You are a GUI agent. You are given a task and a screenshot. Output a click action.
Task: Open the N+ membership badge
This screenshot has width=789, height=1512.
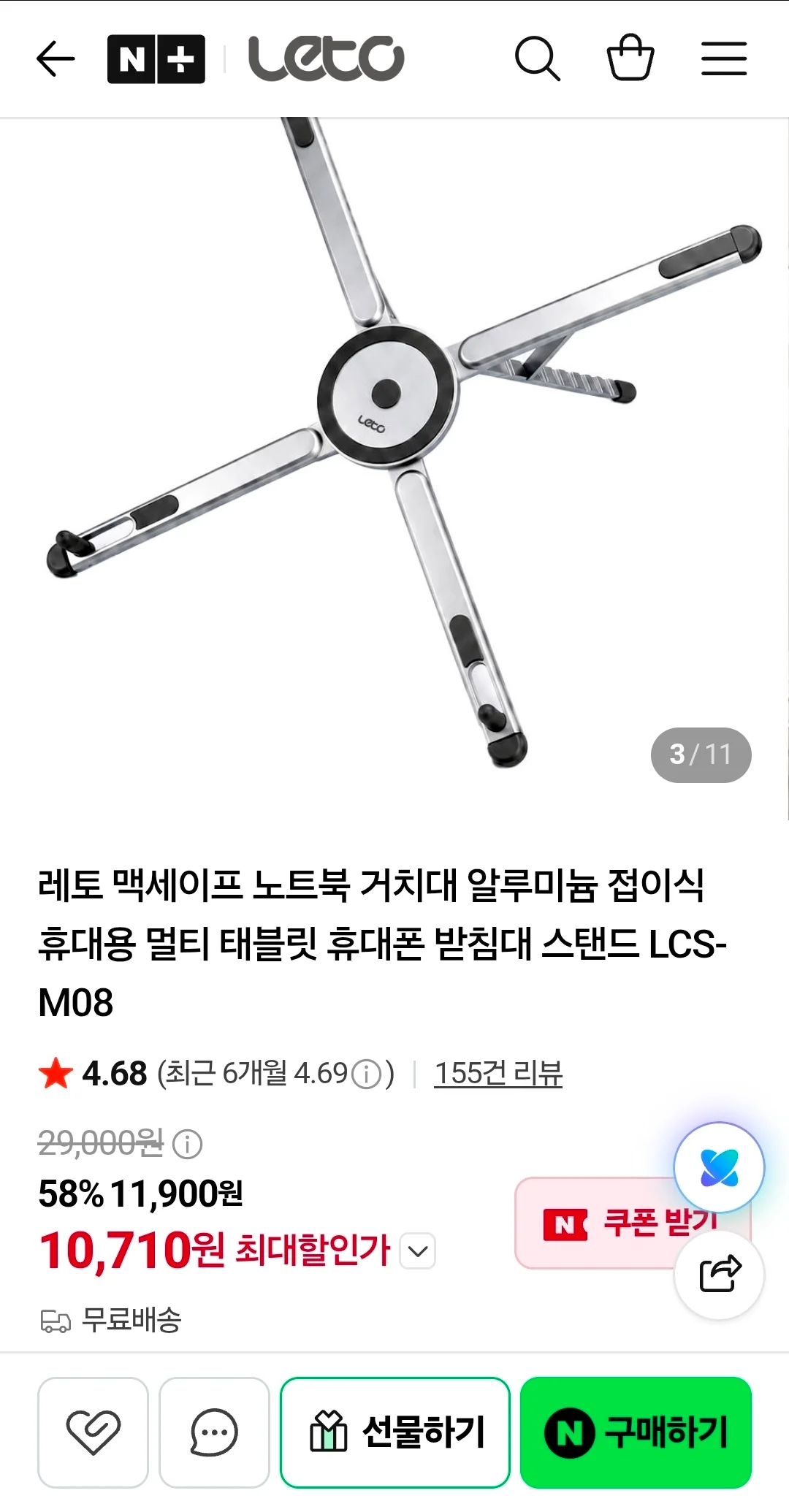click(156, 59)
